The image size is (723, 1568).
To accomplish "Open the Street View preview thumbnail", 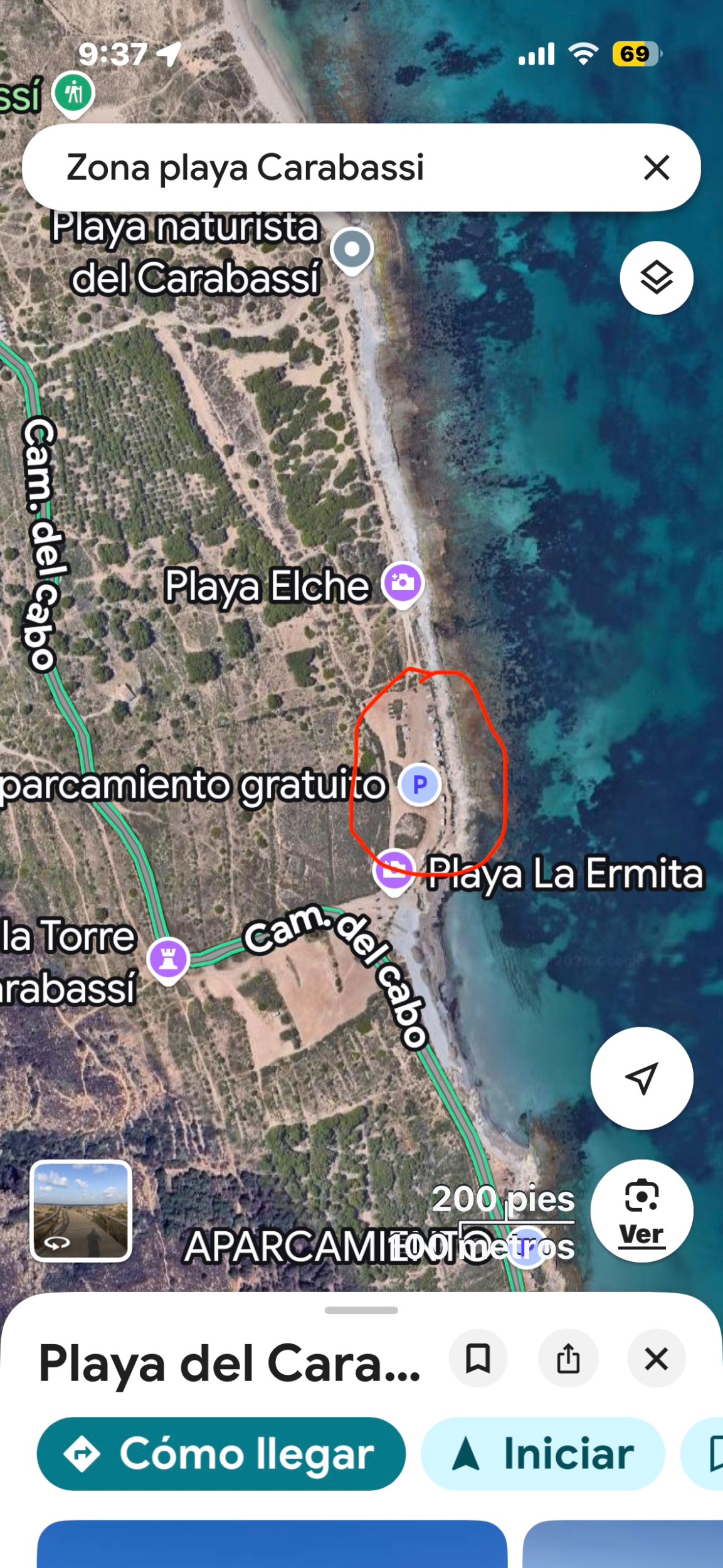I will (x=81, y=1210).
